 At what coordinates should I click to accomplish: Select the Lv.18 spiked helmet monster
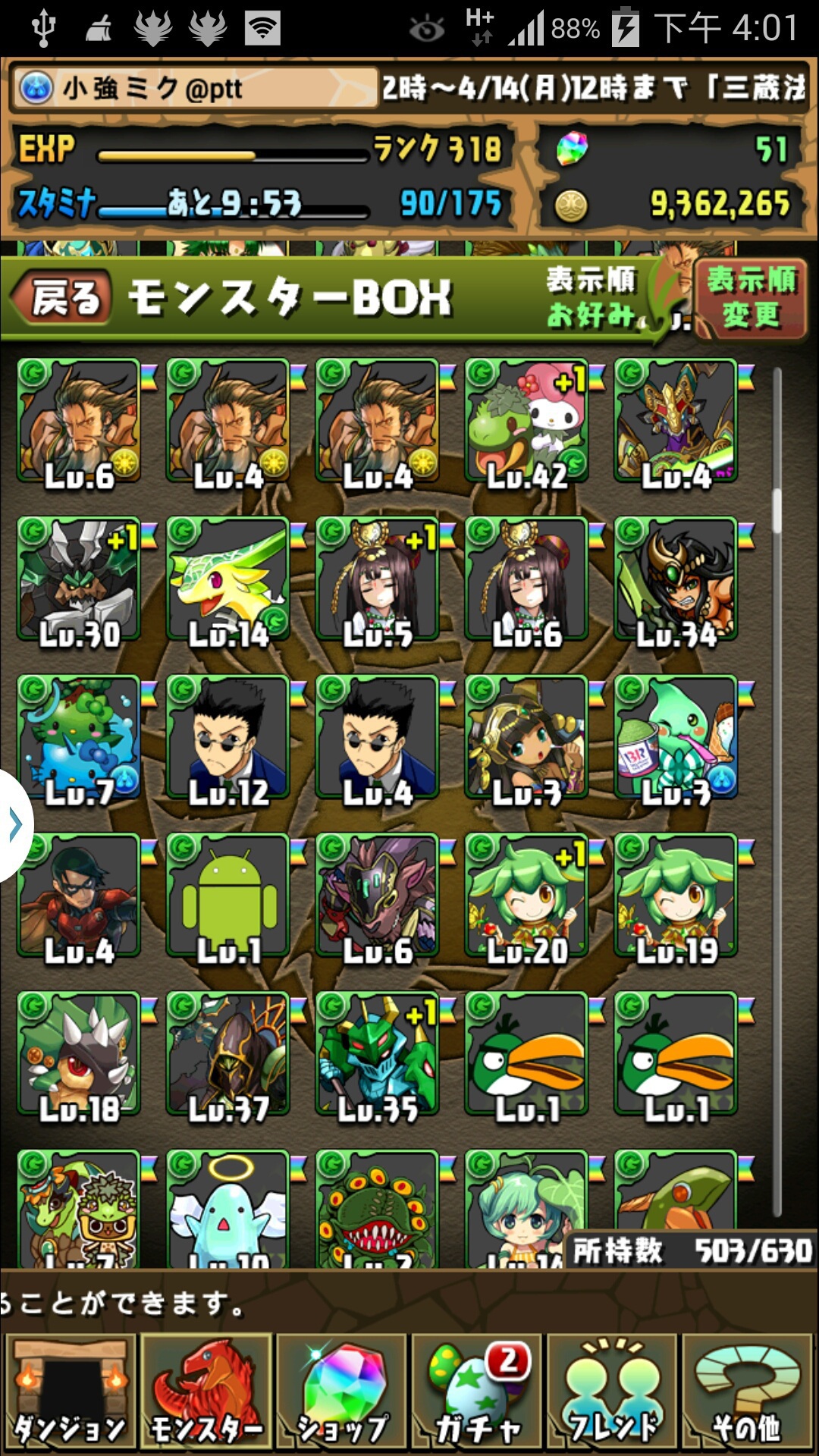tap(79, 1055)
